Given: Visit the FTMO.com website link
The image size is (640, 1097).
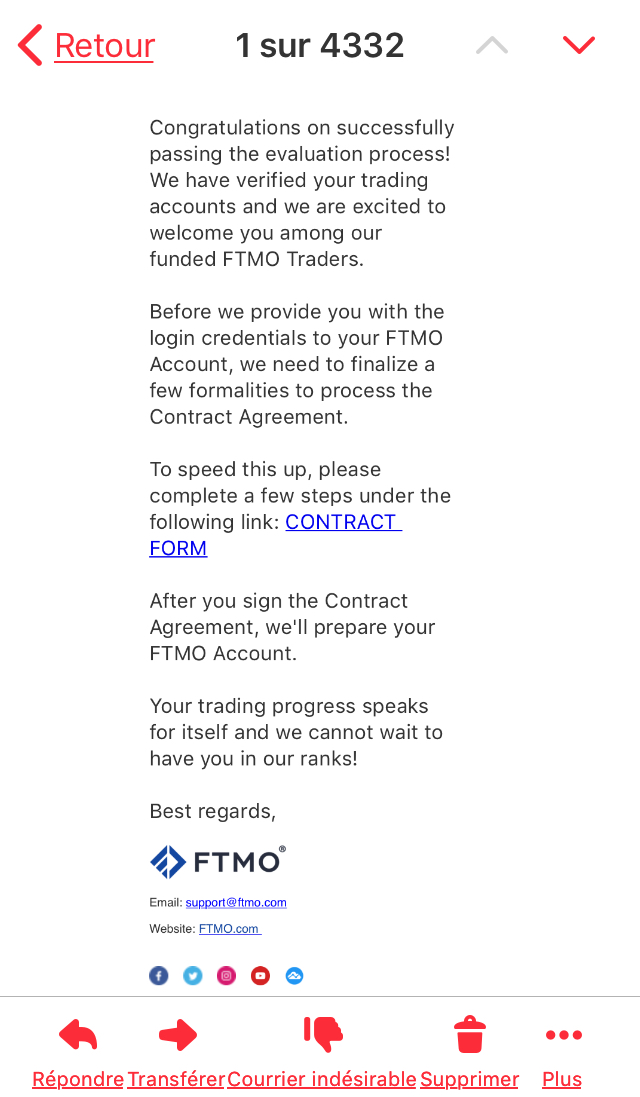Looking at the screenshot, I should (x=229, y=929).
